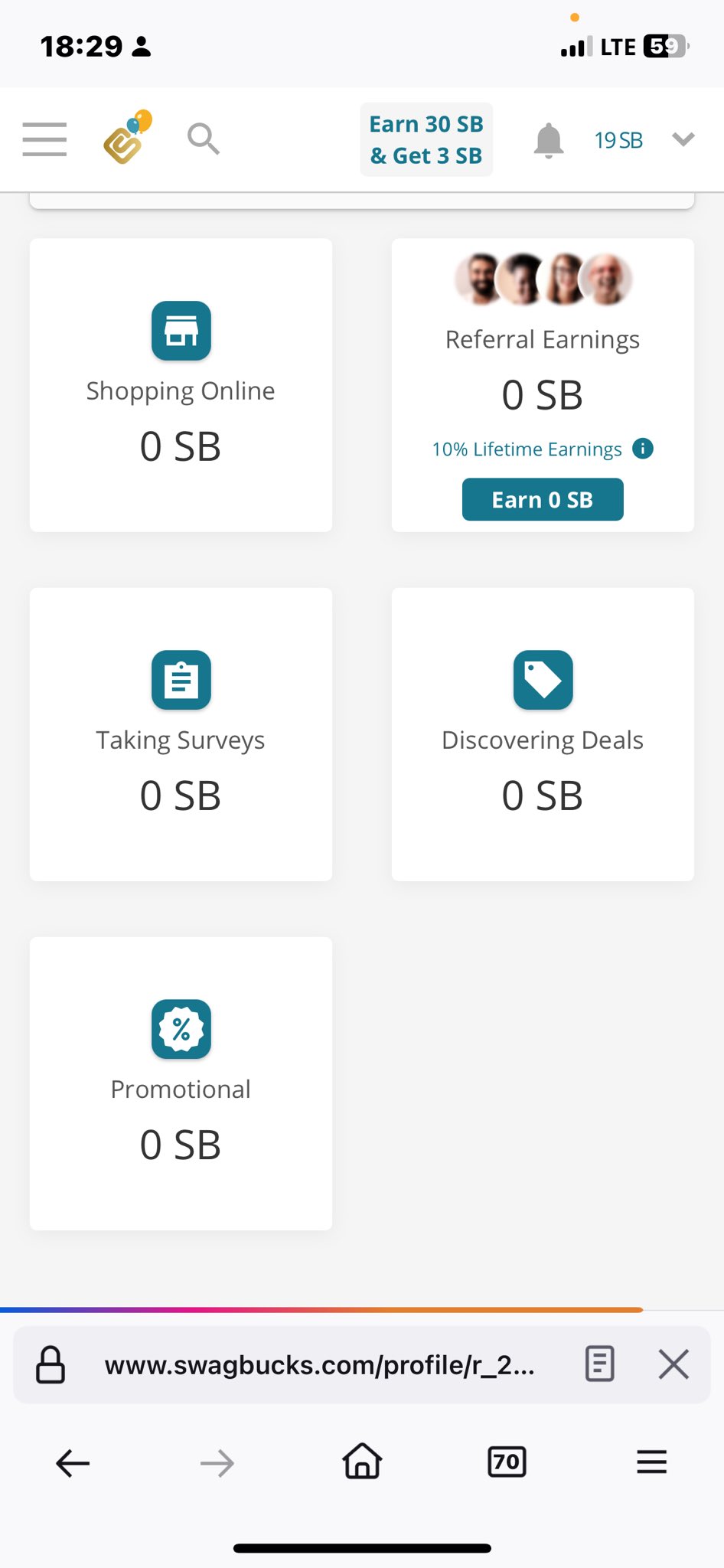
Task: Tap the swagbucks.com address bar
Action: (x=320, y=1365)
